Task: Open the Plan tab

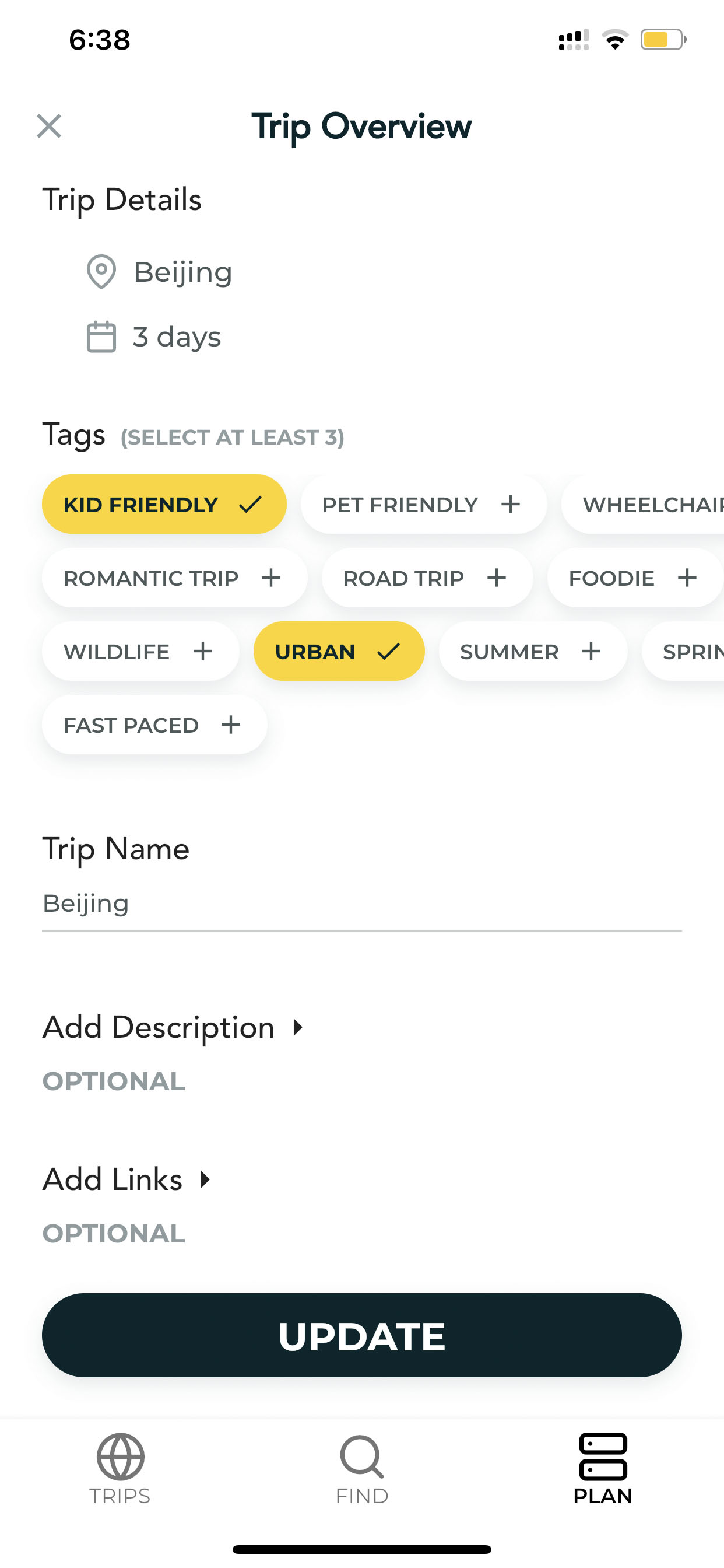Action: point(603,1469)
